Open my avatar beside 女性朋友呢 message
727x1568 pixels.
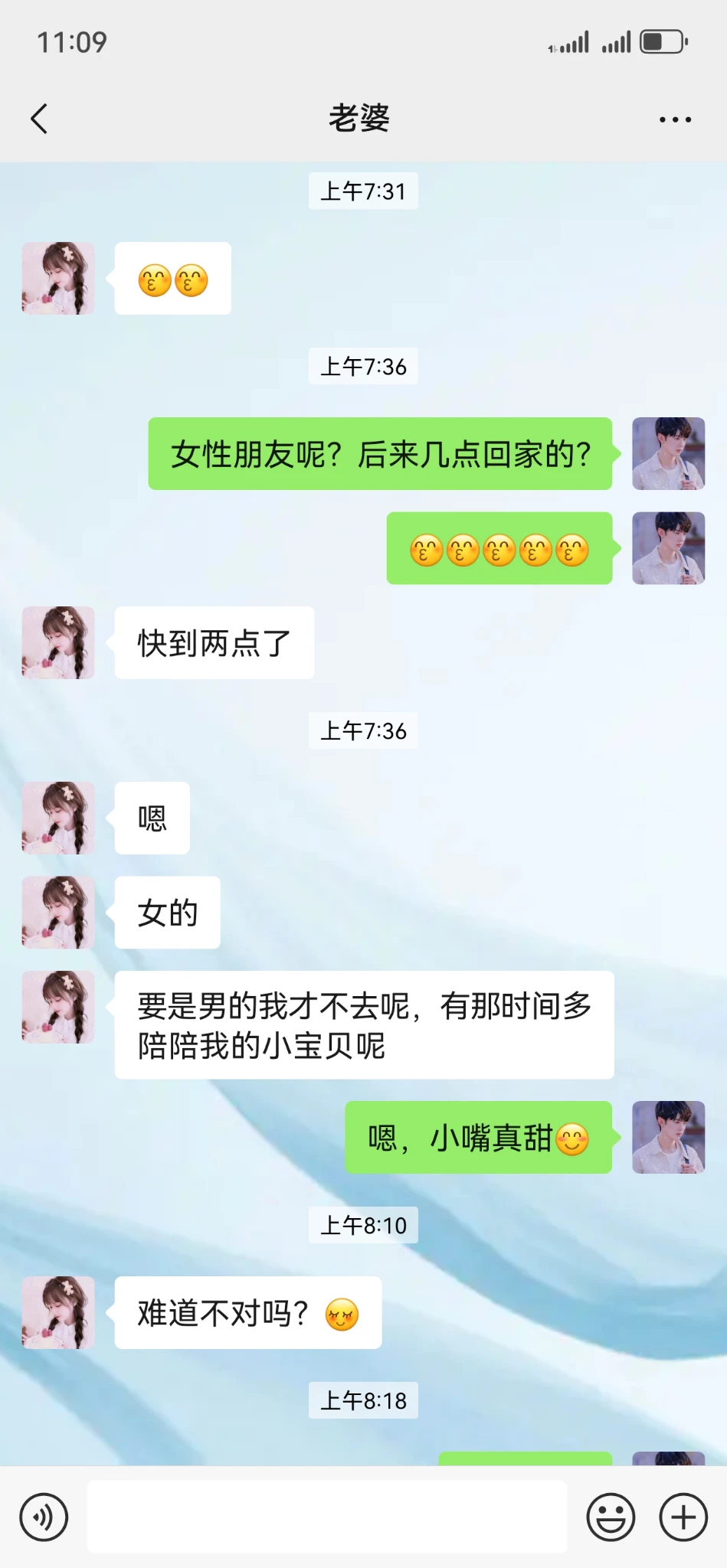pos(668,453)
